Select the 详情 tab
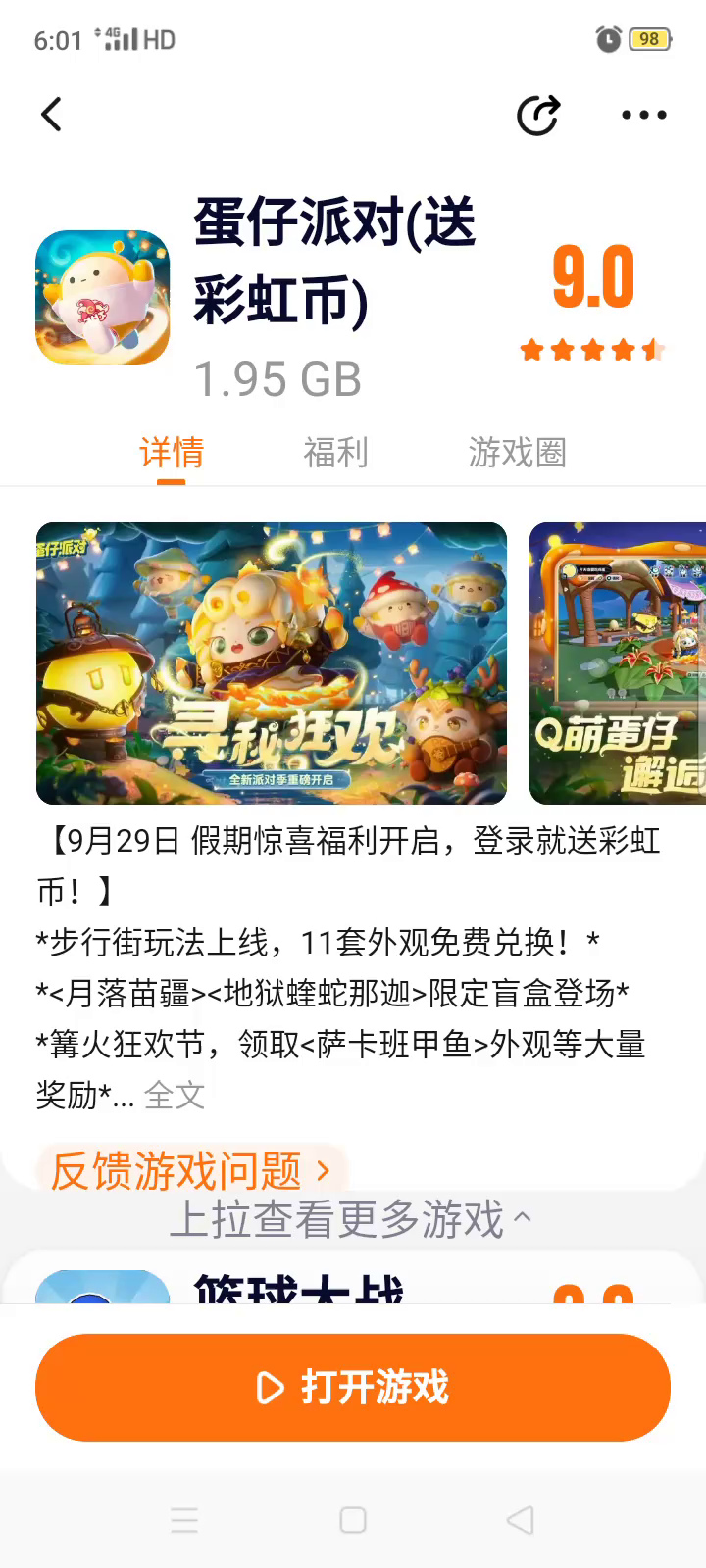Image resolution: width=706 pixels, height=1568 pixels. click(x=172, y=453)
